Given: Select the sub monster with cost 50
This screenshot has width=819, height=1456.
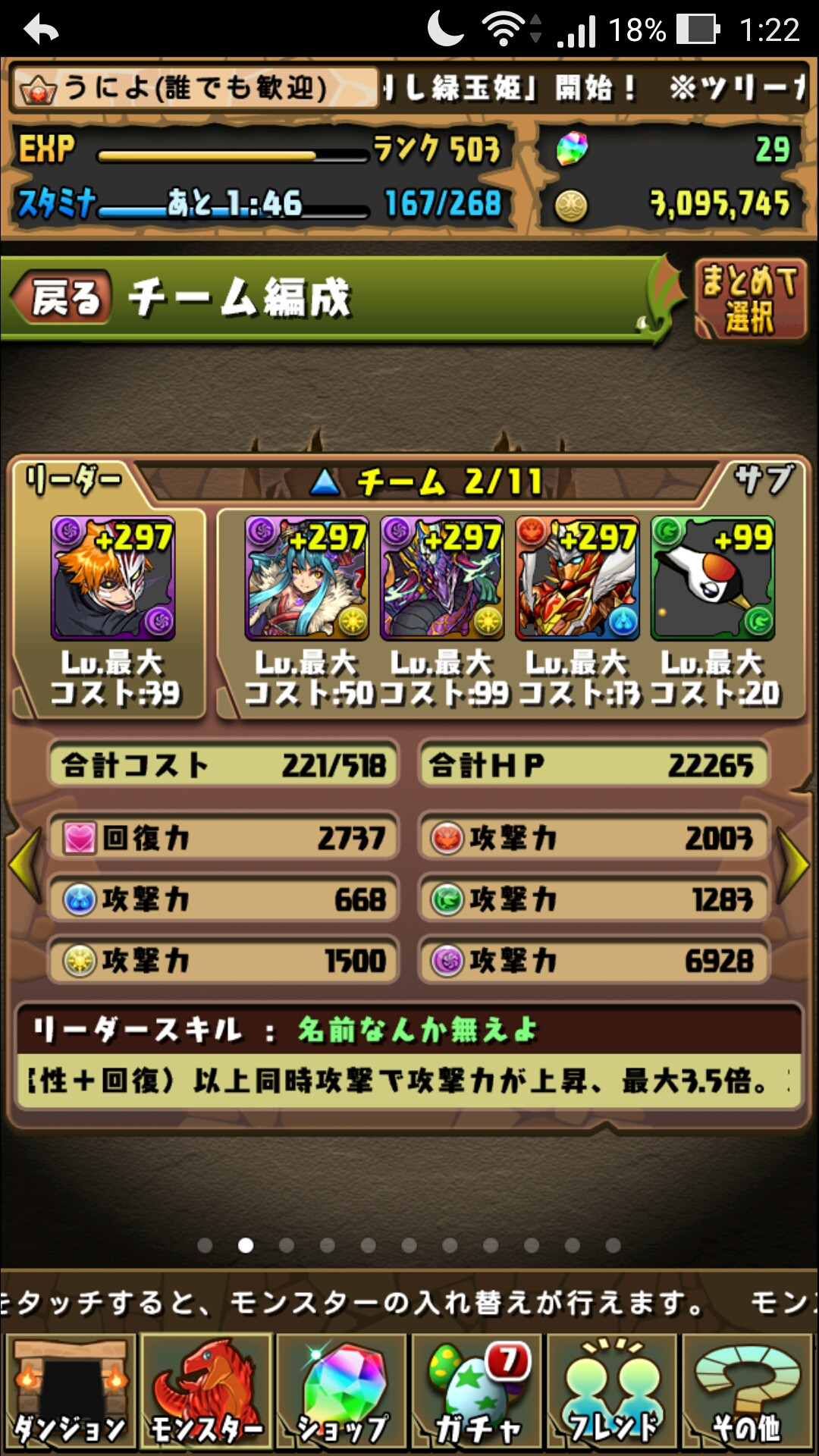Looking at the screenshot, I should click(x=307, y=579).
